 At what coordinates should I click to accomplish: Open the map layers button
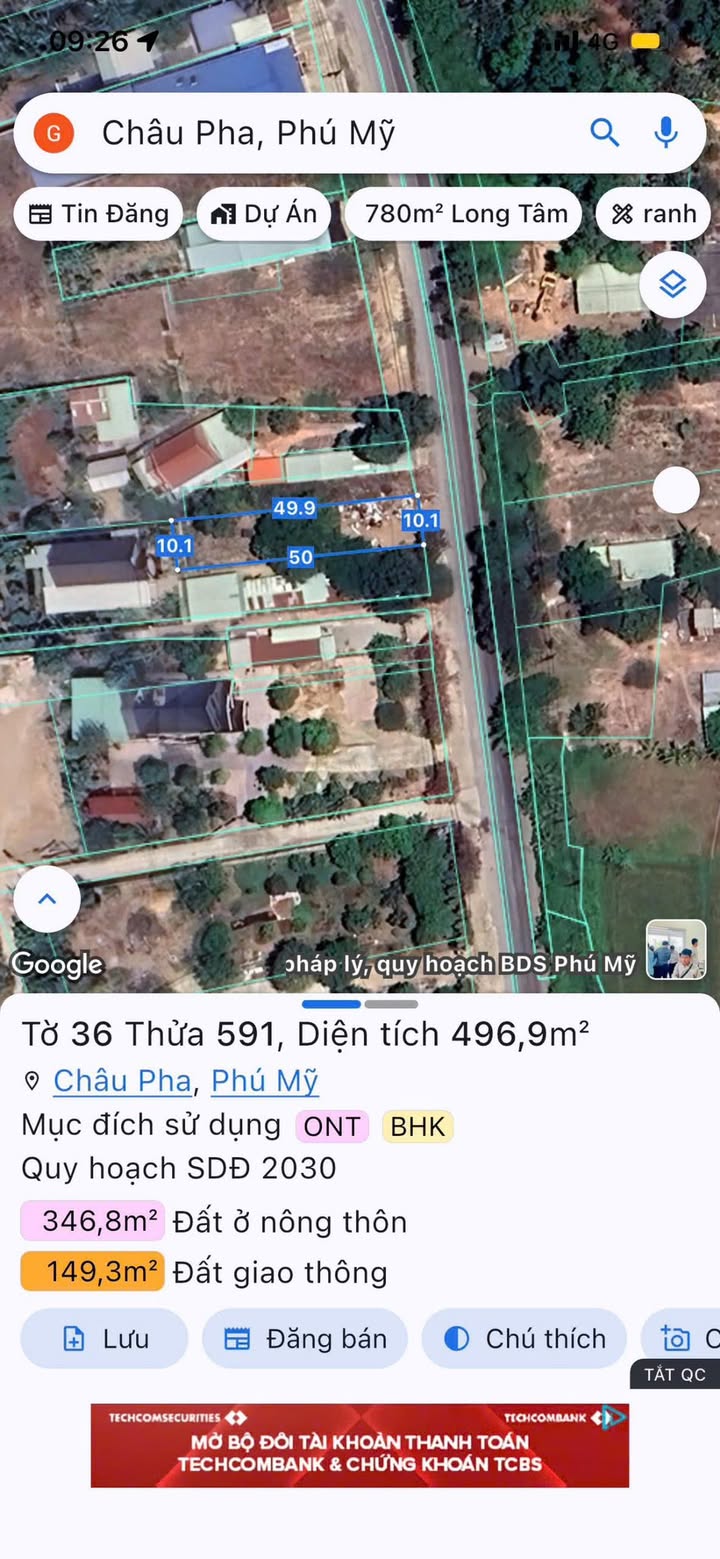[x=673, y=285]
